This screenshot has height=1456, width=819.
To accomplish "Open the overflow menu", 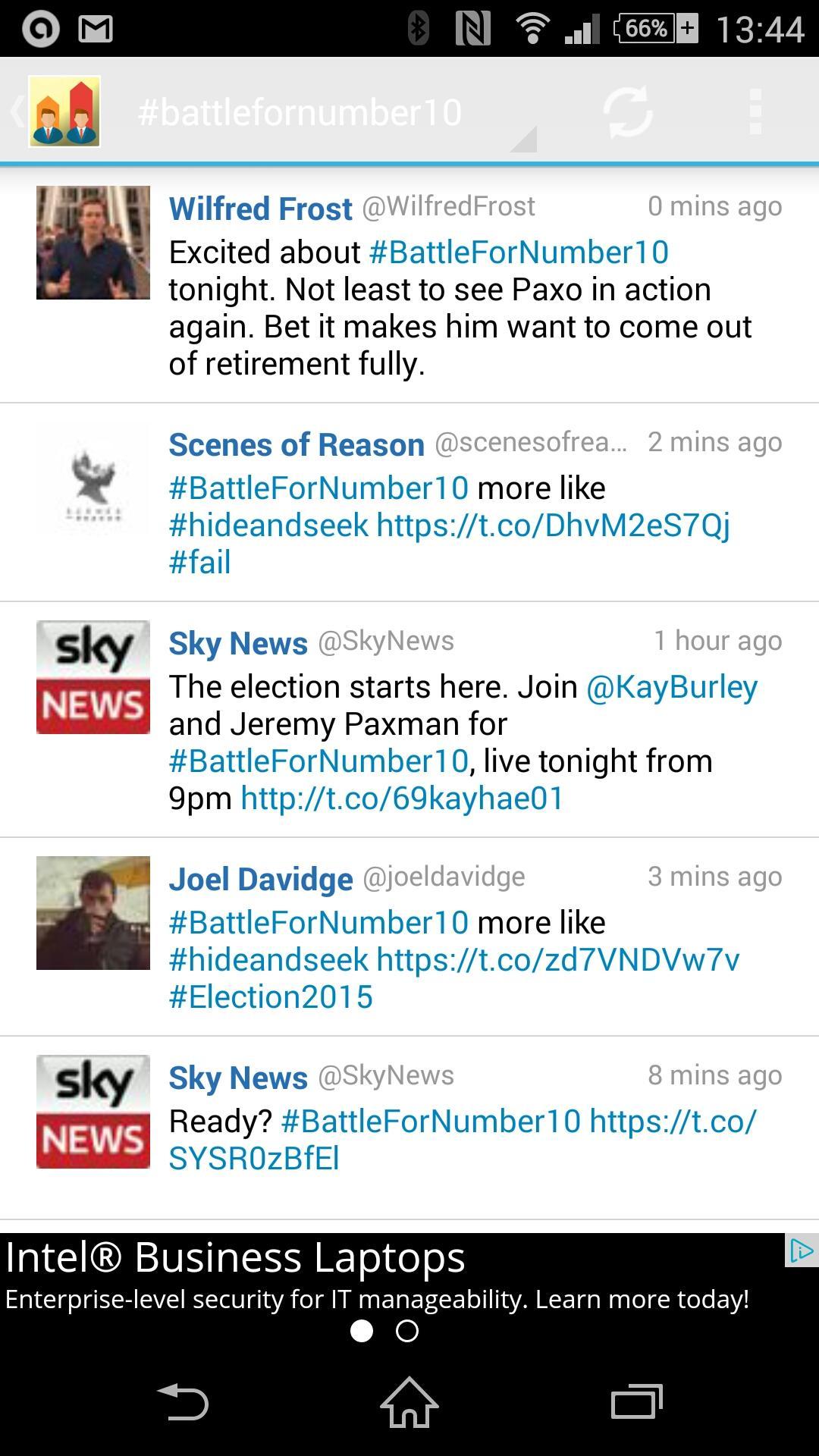I will pos(755,112).
